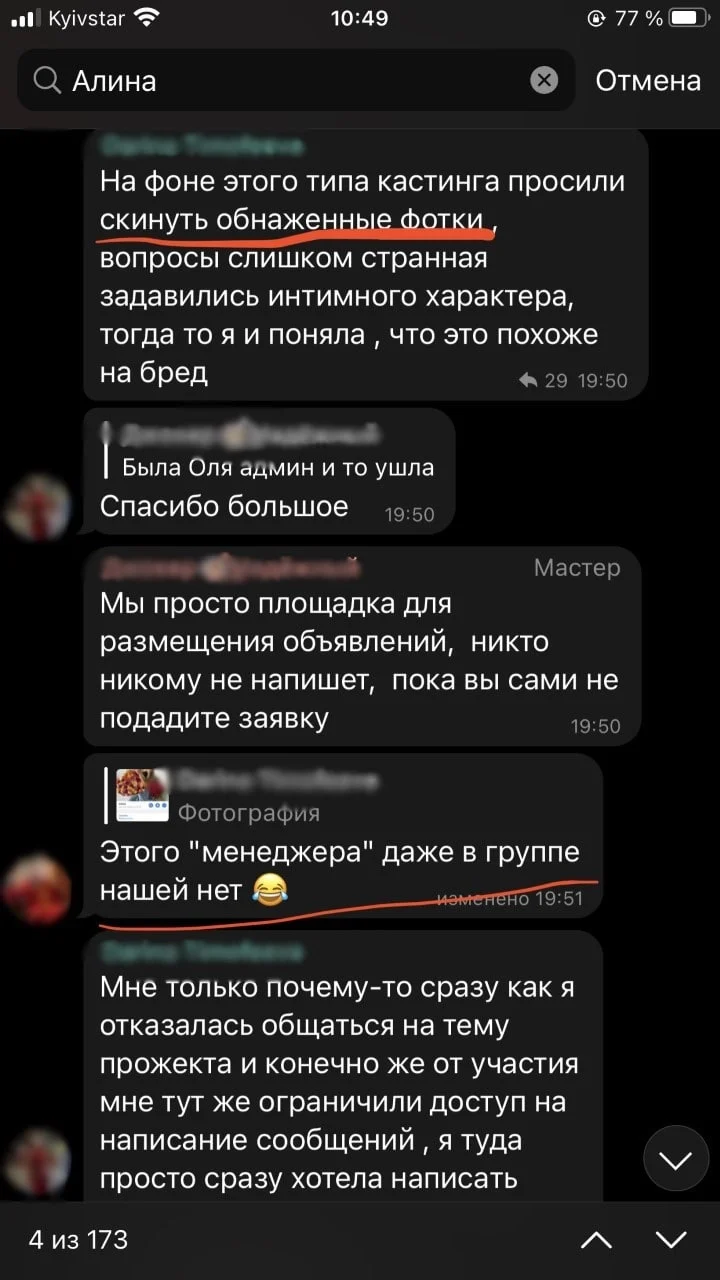The height and width of the screenshot is (1280, 720).
Task: Open the quoted Фотография reply
Action: pyautogui.click(x=250, y=796)
